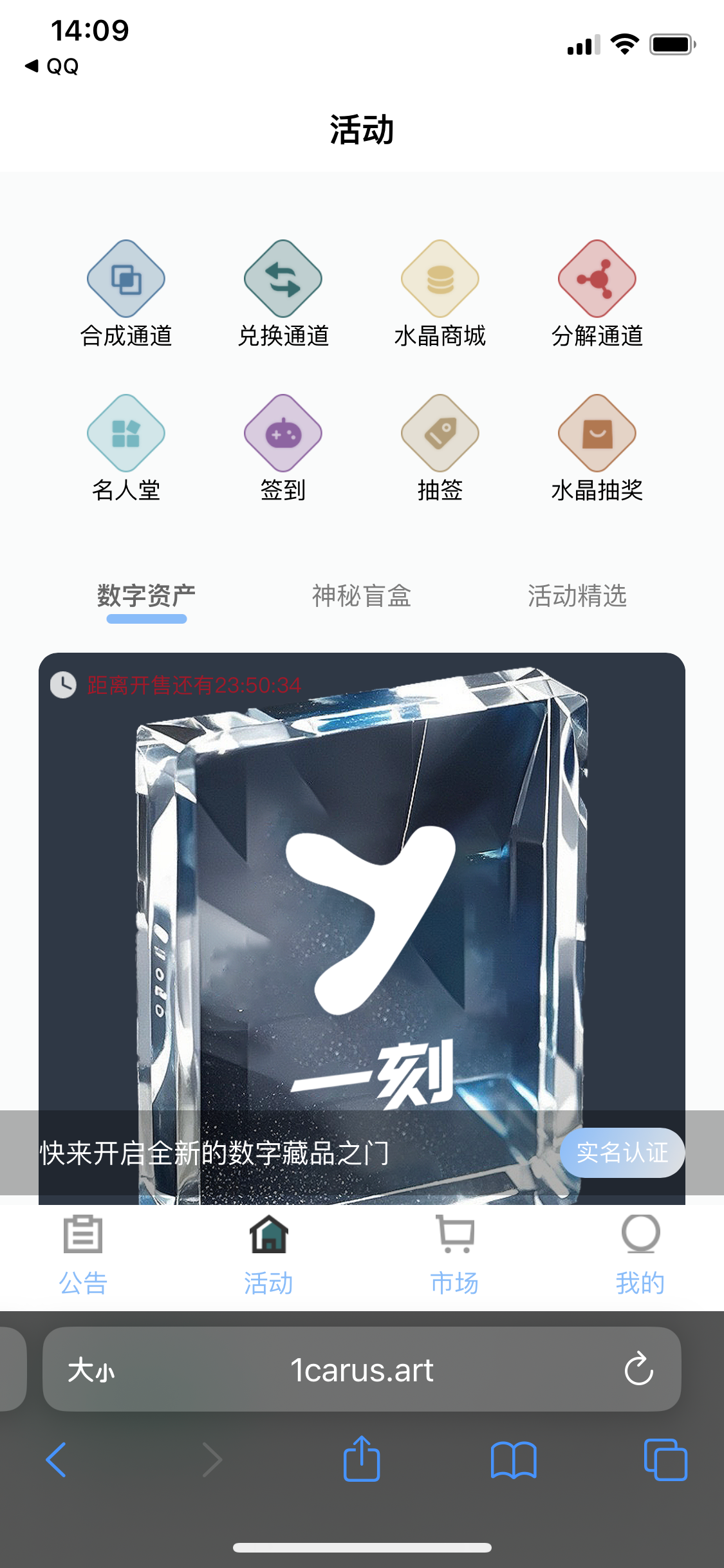This screenshot has height=1568, width=724.
Task: Tap the 1carus.art address bar
Action: 362,1370
